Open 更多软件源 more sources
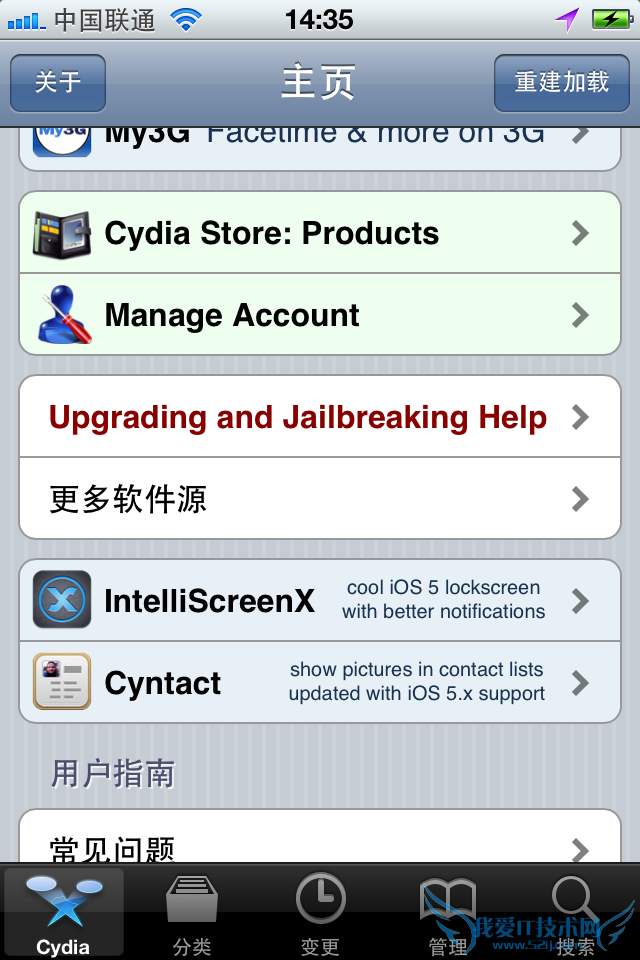This screenshot has width=640, height=960. [x=320, y=498]
